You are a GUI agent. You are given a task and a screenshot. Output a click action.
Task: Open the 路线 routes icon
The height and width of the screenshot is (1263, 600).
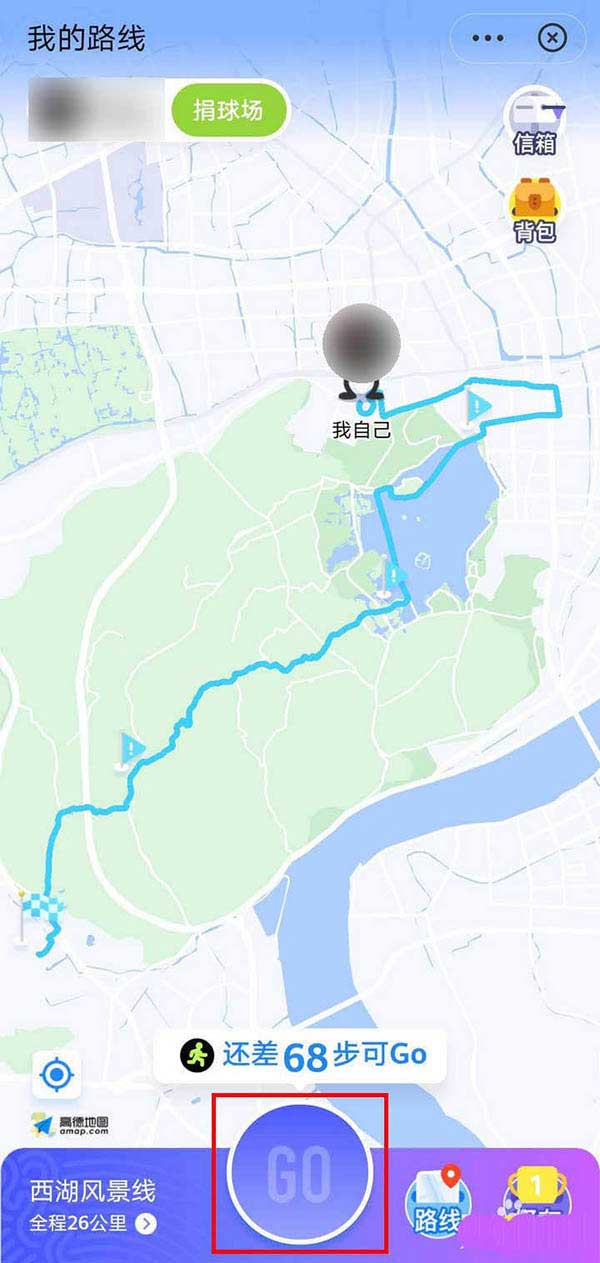(438, 1204)
